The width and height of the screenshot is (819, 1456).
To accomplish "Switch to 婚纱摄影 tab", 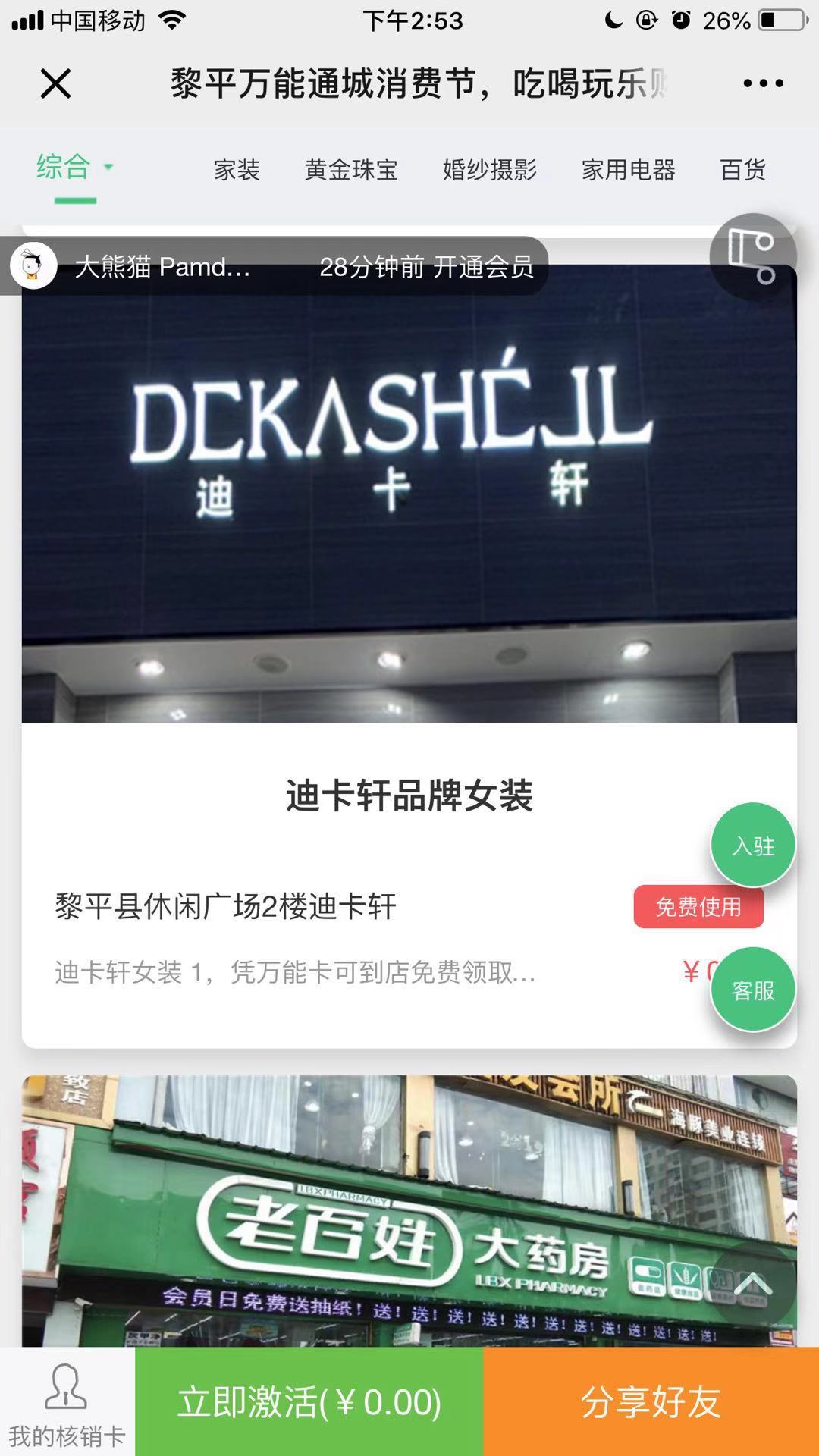I will (x=490, y=170).
